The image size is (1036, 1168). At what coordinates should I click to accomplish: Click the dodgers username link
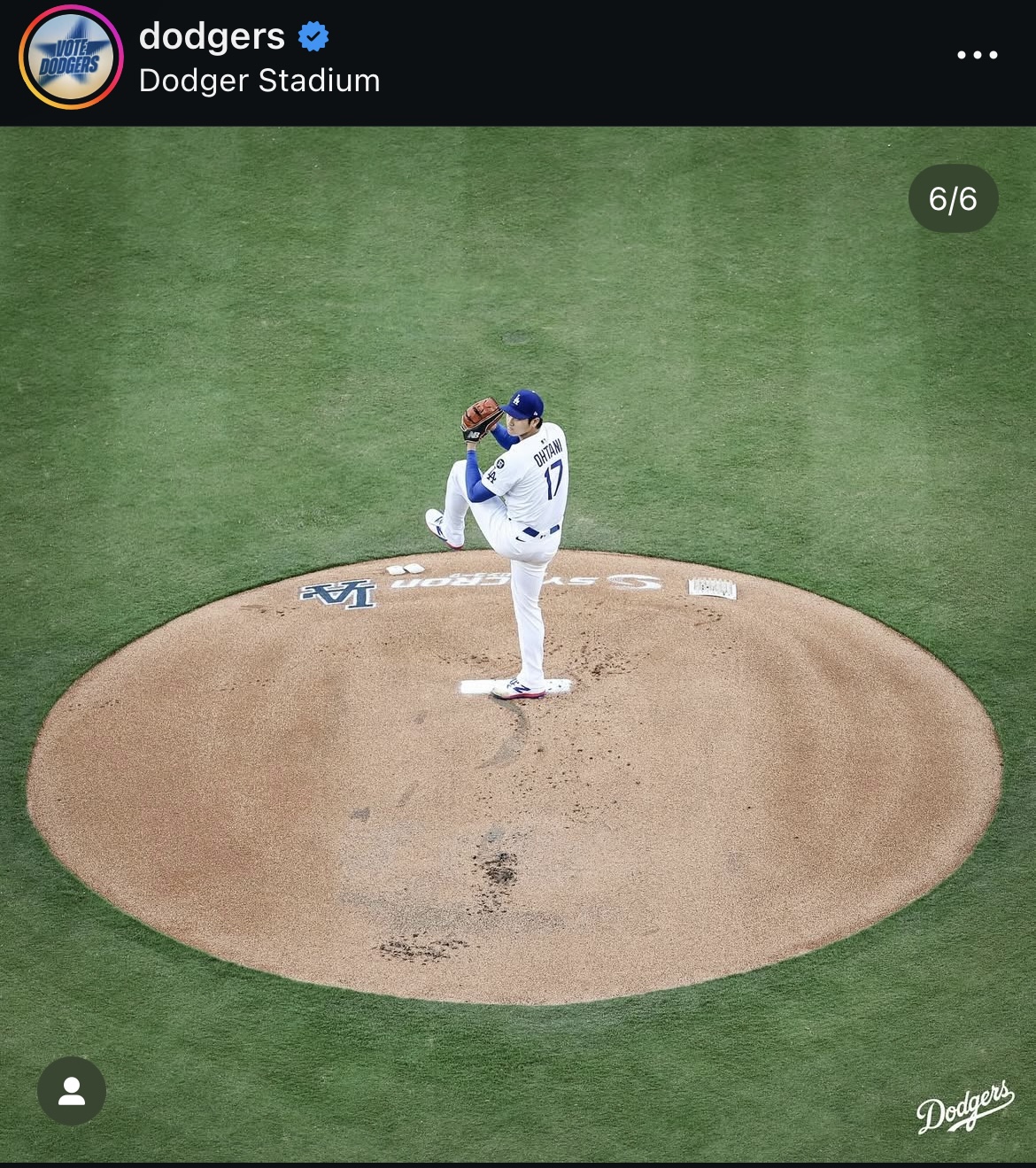click(213, 37)
